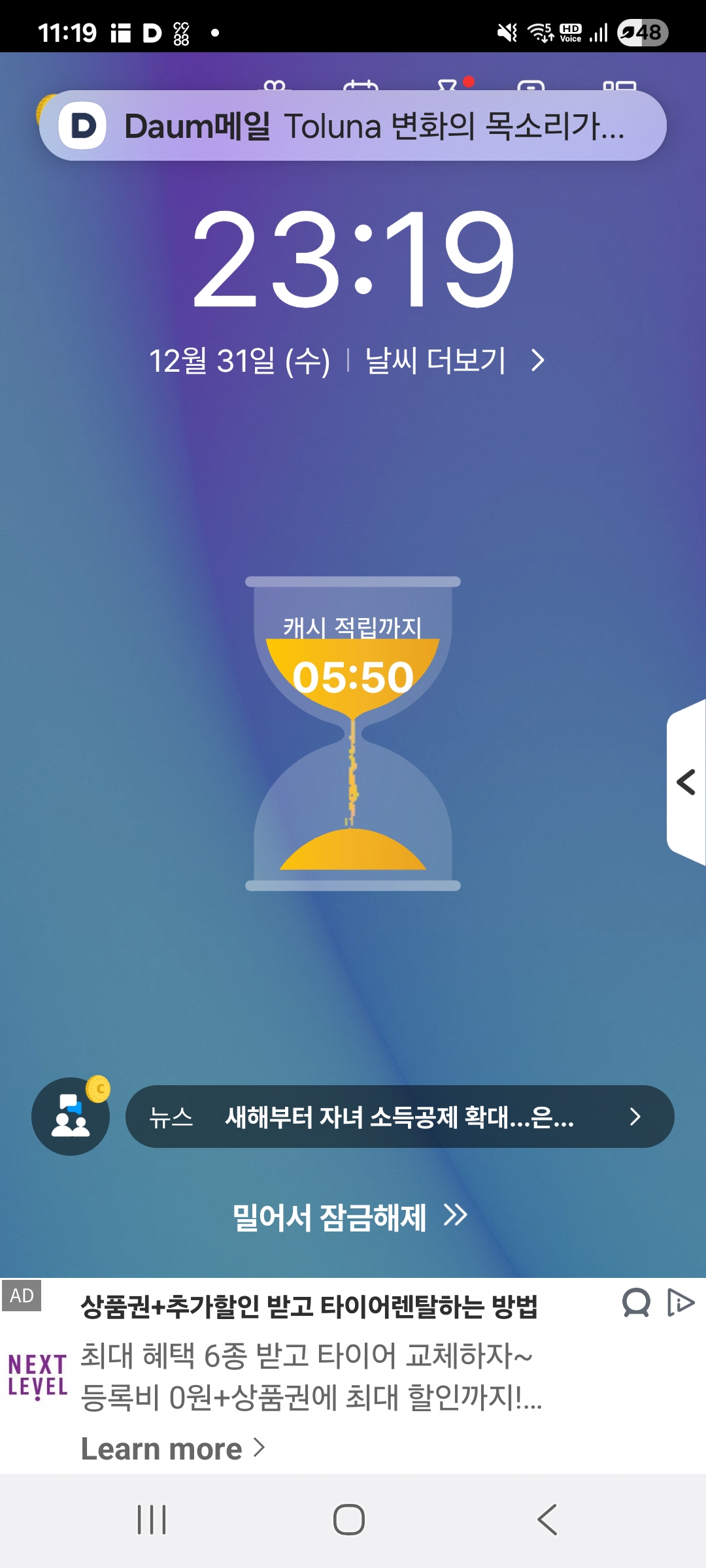Go back using the system navigation

tap(546, 1519)
